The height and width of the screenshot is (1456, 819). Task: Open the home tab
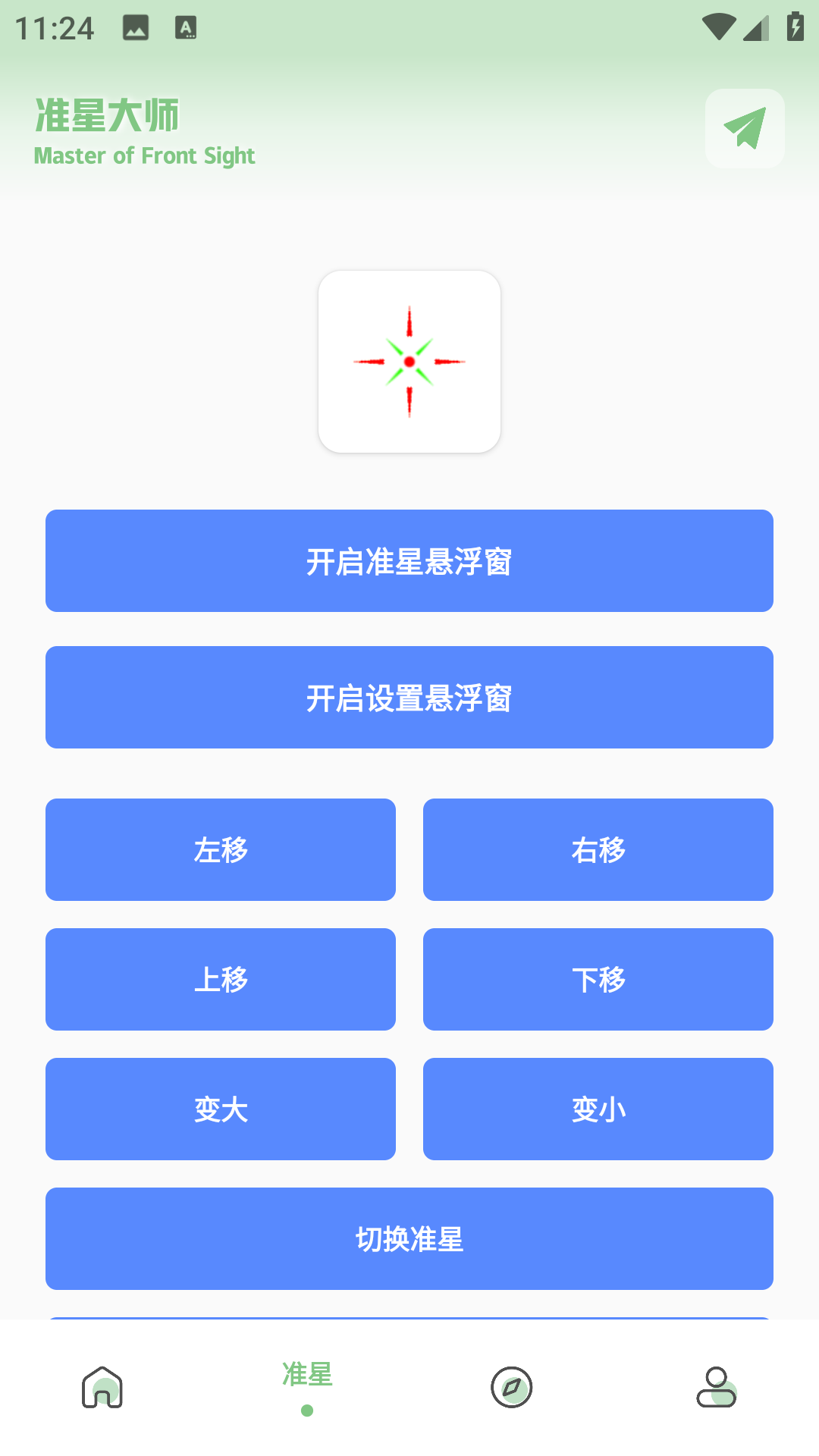(x=102, y=1388)
